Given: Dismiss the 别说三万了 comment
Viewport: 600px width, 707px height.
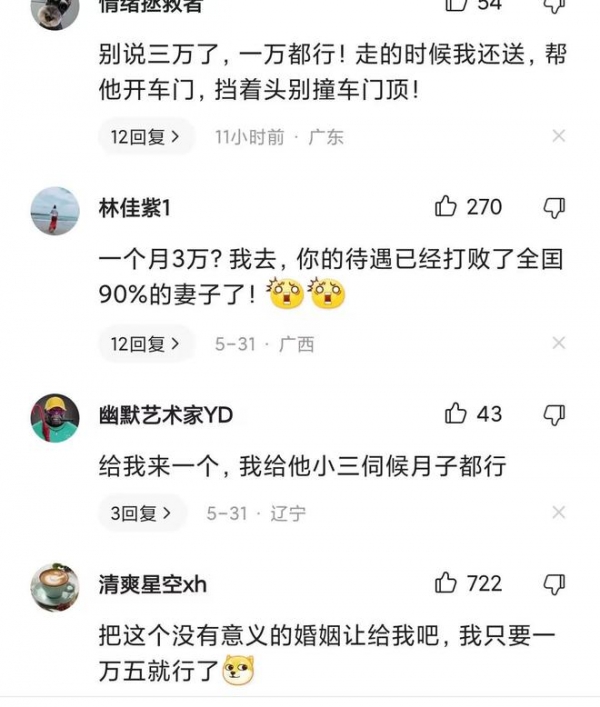Looking at the screenshot, I should [559, 137].
